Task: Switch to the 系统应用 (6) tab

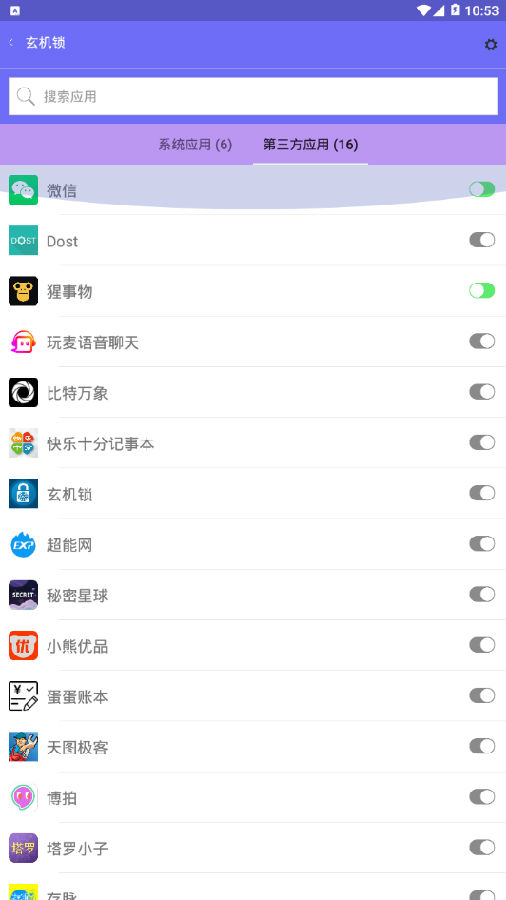Action: [195, 145]
